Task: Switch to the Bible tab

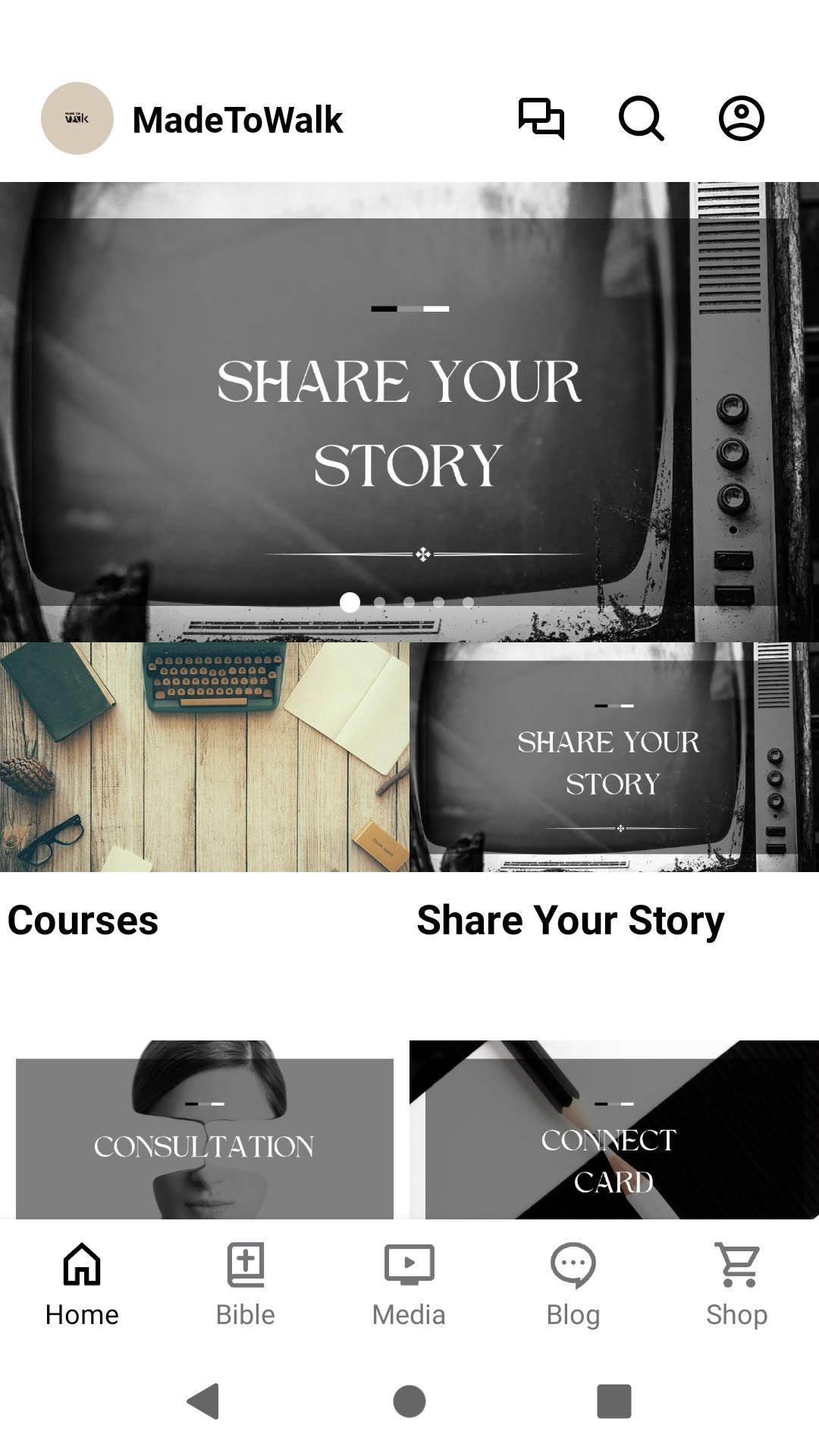Action: click(245, 1285)
